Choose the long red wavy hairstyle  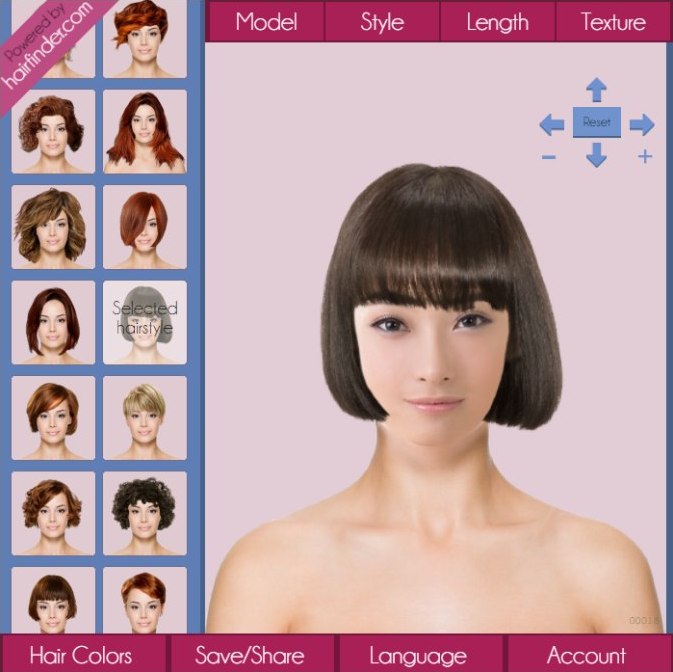145,131
